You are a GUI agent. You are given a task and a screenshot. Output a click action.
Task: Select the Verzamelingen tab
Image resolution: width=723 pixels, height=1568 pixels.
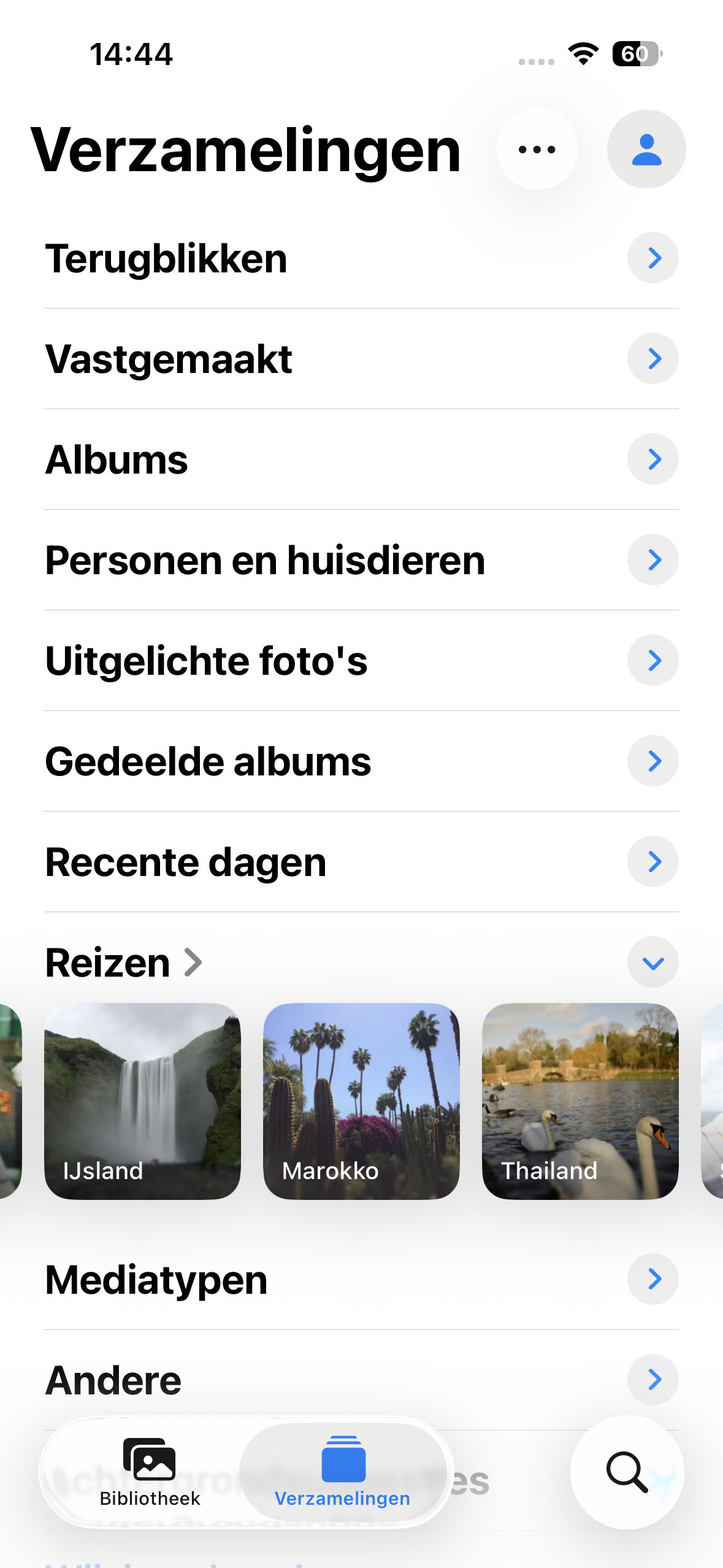pos(342,1472)
